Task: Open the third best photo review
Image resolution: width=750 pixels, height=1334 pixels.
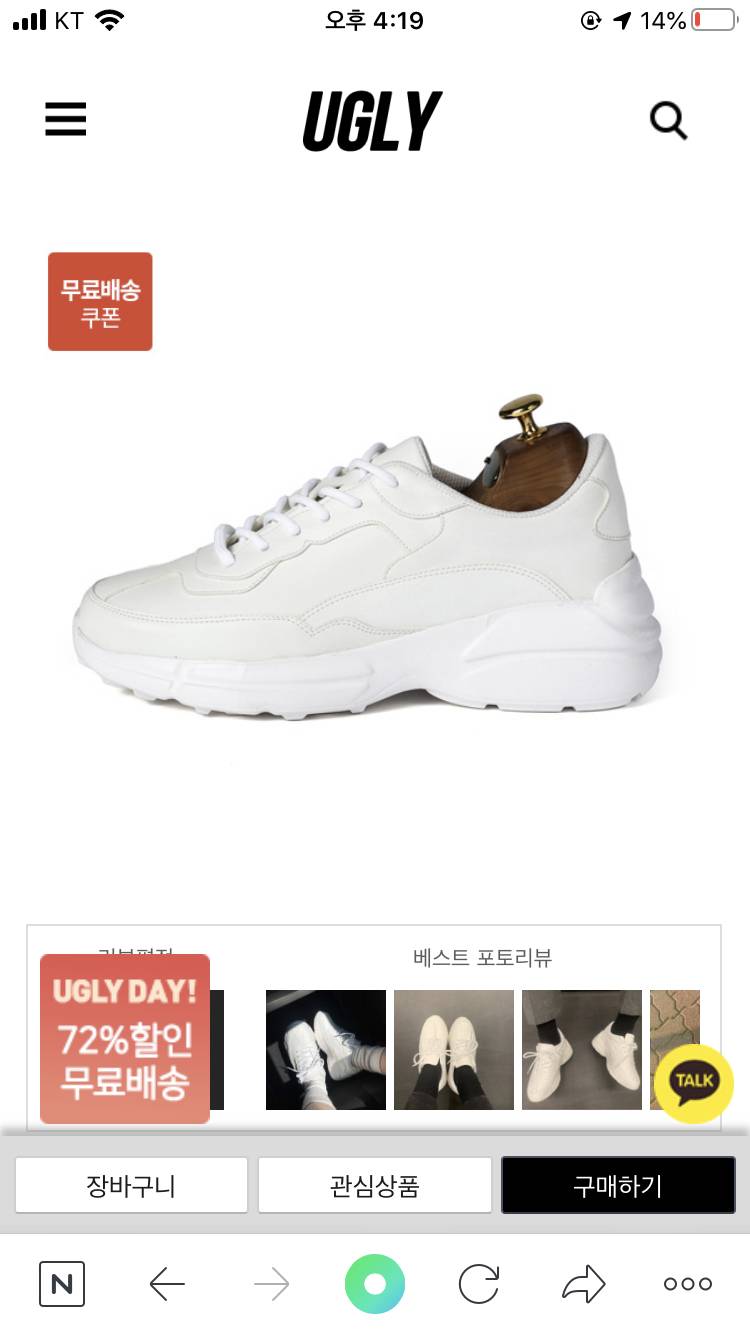Action: [582, 1050]
